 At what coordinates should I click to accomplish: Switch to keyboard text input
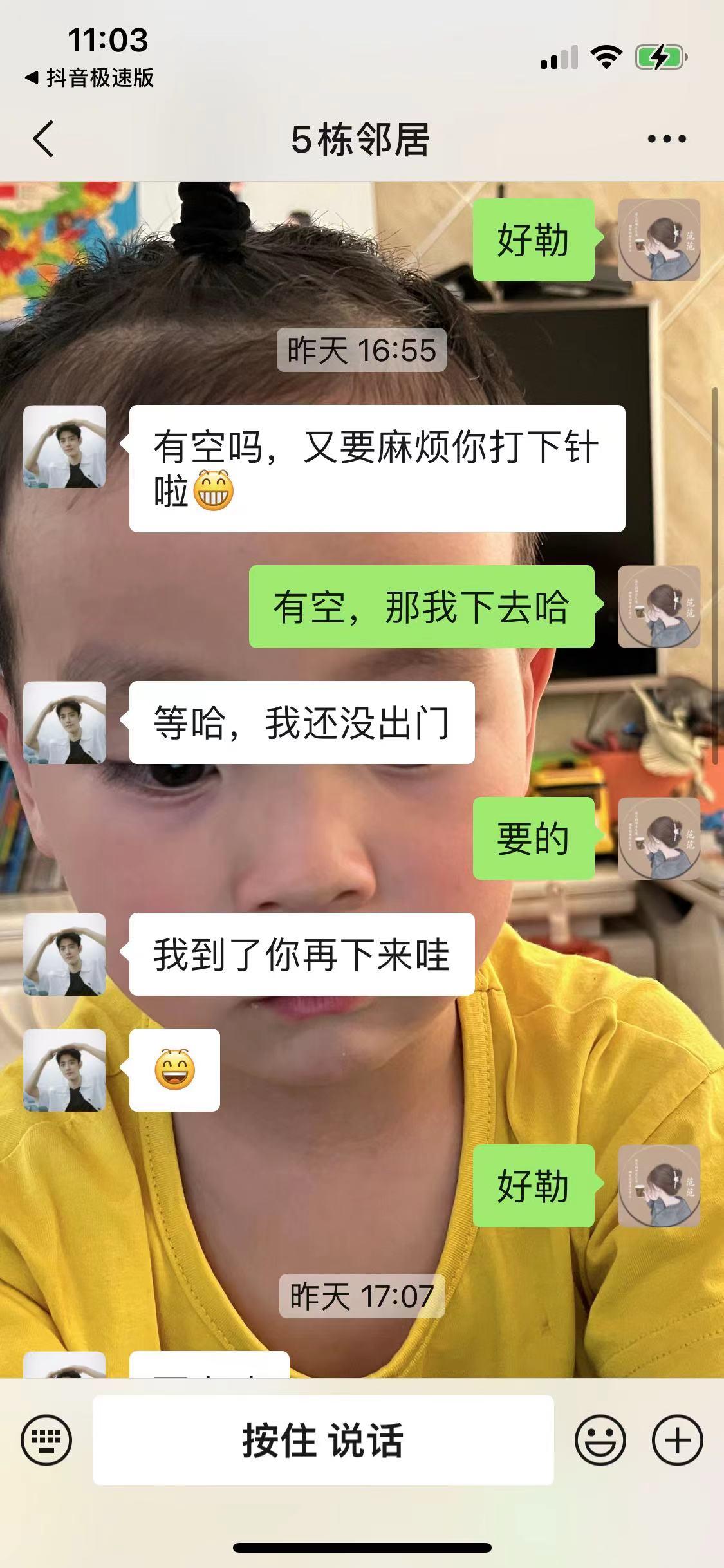[46, 1440]
